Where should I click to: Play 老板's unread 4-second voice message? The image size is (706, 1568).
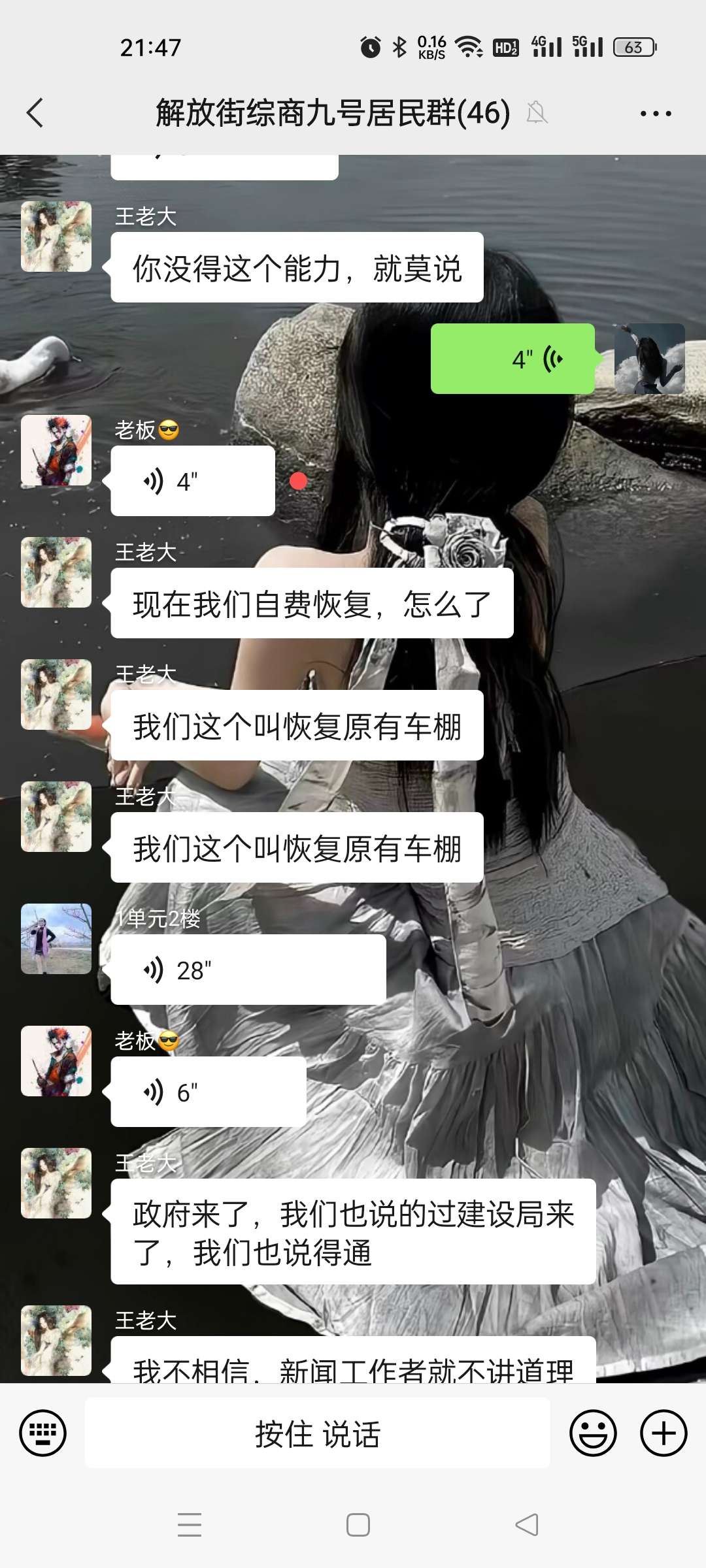pos(192,482)
